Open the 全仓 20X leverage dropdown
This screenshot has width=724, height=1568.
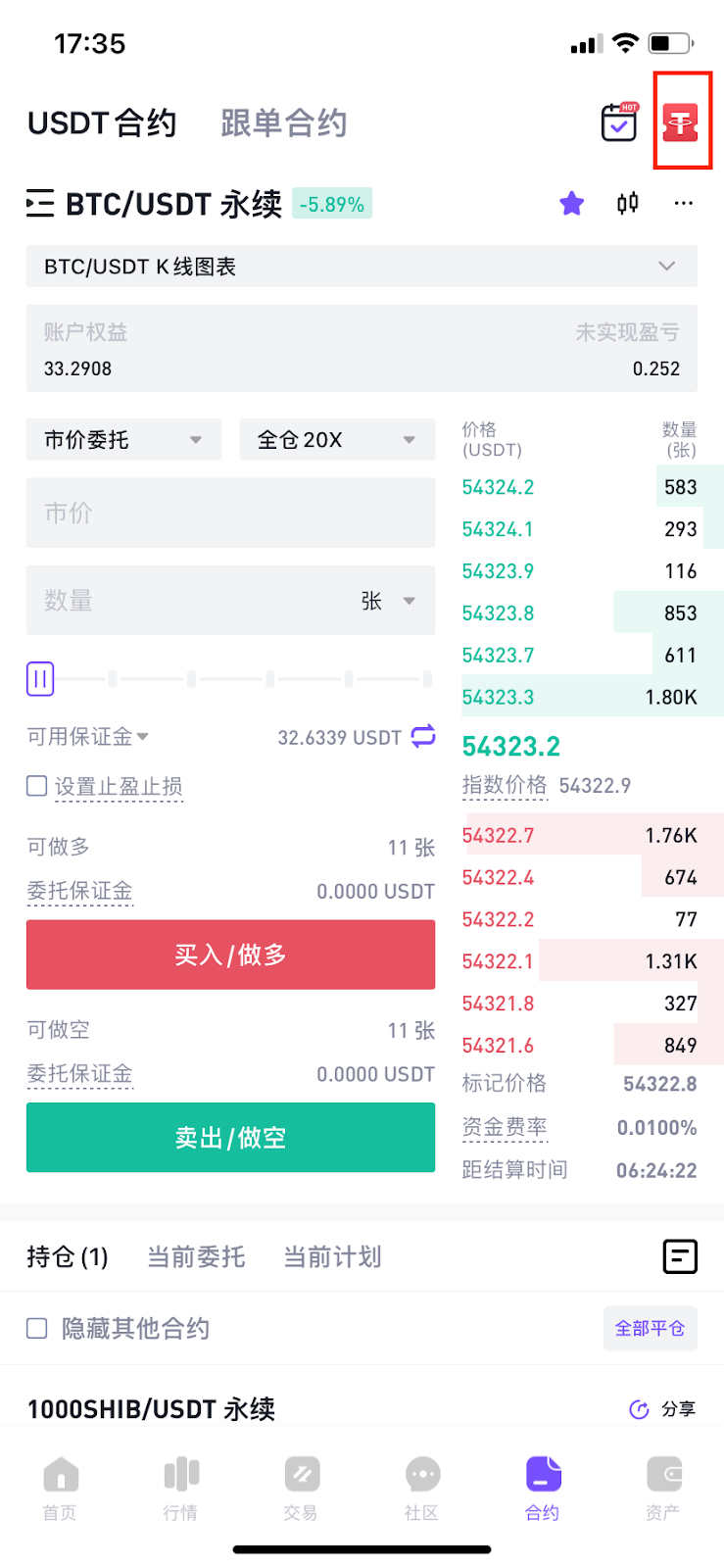coord(337,440)
